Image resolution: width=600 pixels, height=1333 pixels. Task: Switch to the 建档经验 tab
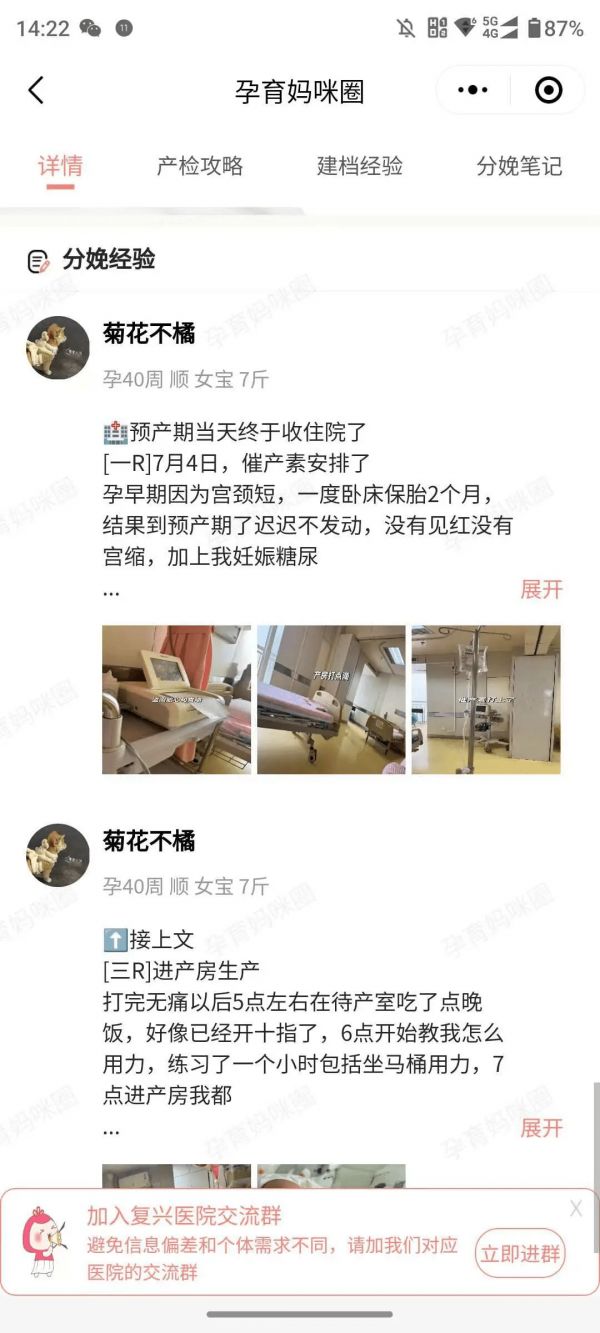(x=360, y=166)
